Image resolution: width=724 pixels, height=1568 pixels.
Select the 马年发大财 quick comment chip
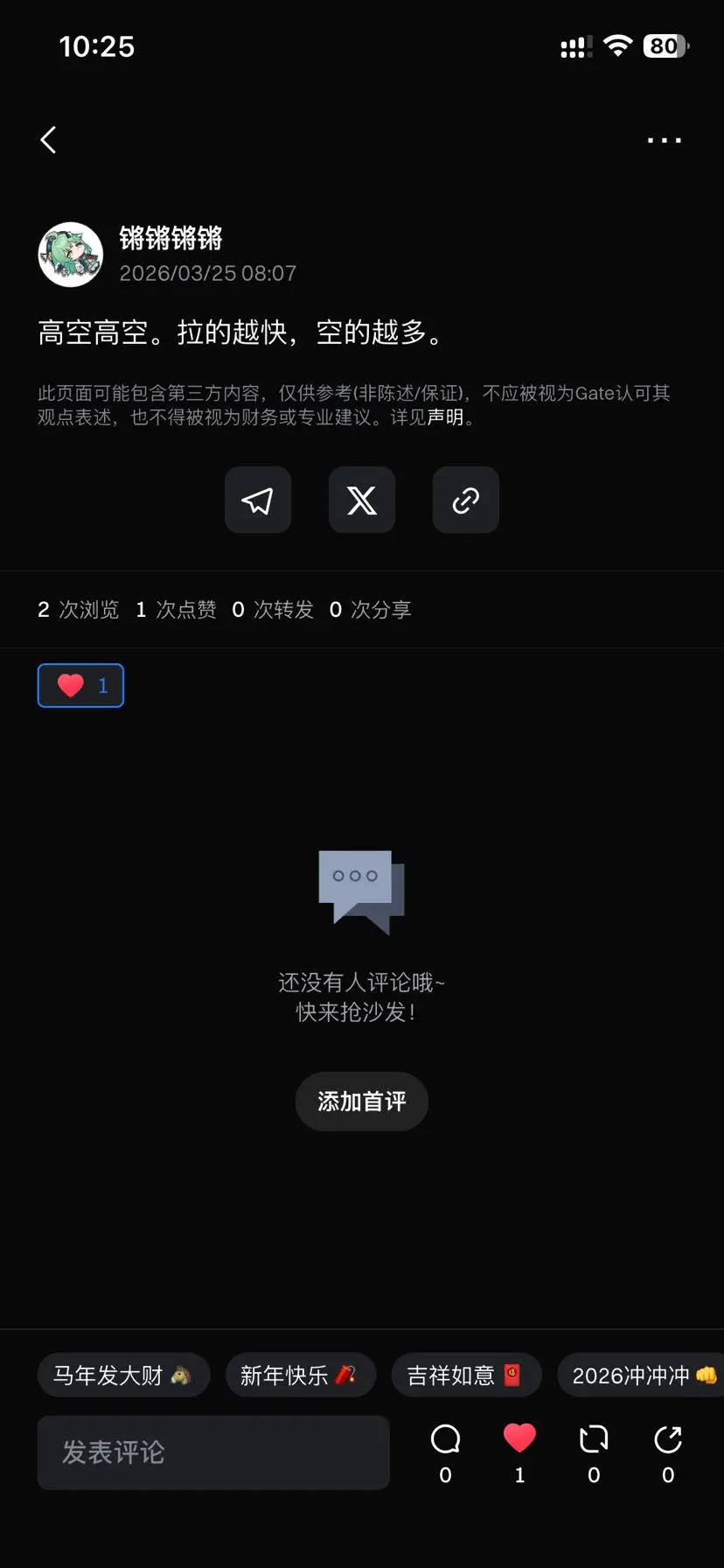122,1375
